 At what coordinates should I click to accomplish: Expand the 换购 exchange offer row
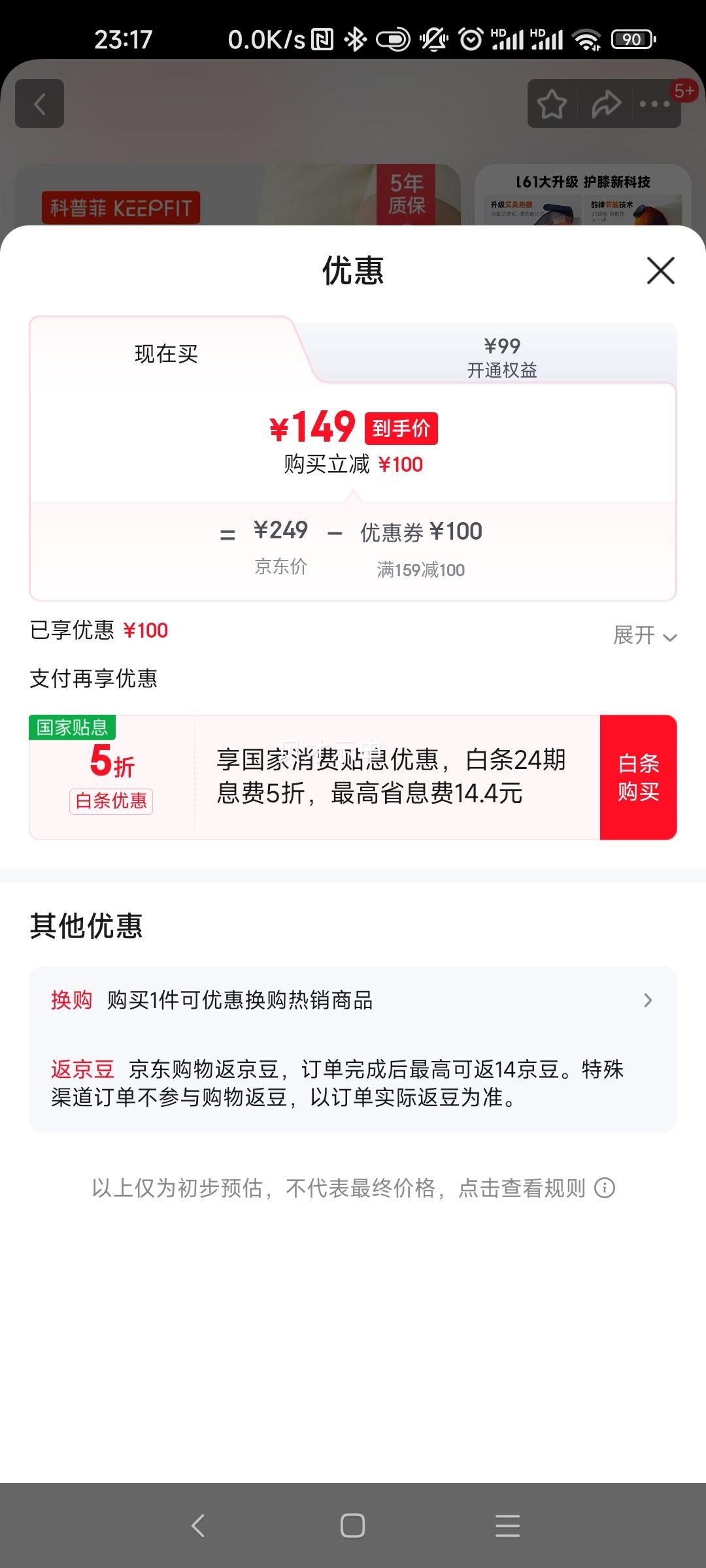[353, 1001]
